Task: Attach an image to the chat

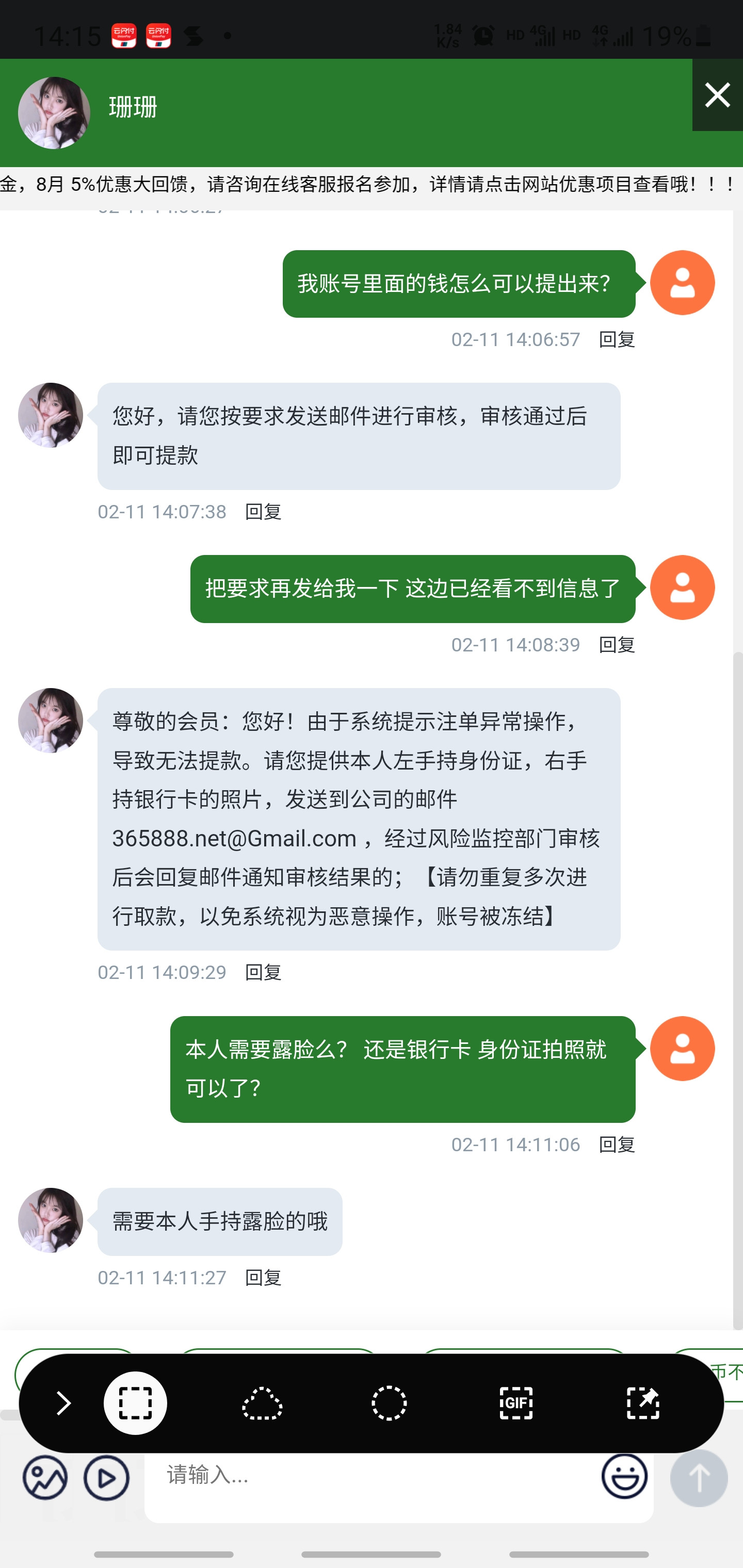Action: tap(45, 1478)
